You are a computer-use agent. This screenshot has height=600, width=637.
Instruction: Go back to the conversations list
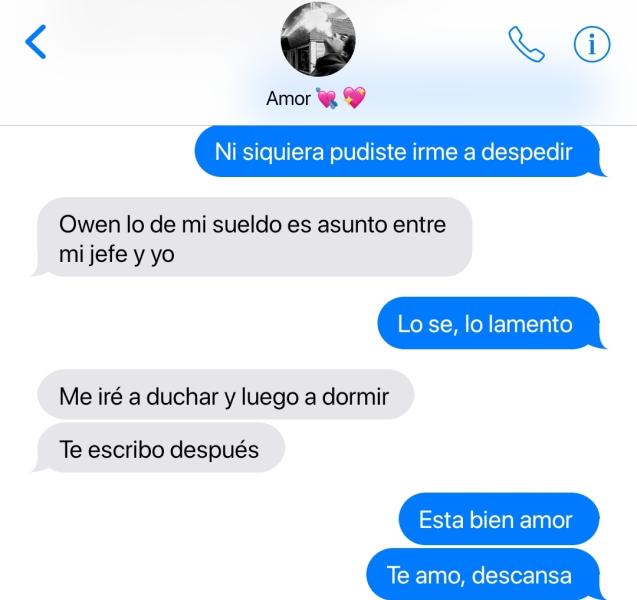tap(36, 43)
